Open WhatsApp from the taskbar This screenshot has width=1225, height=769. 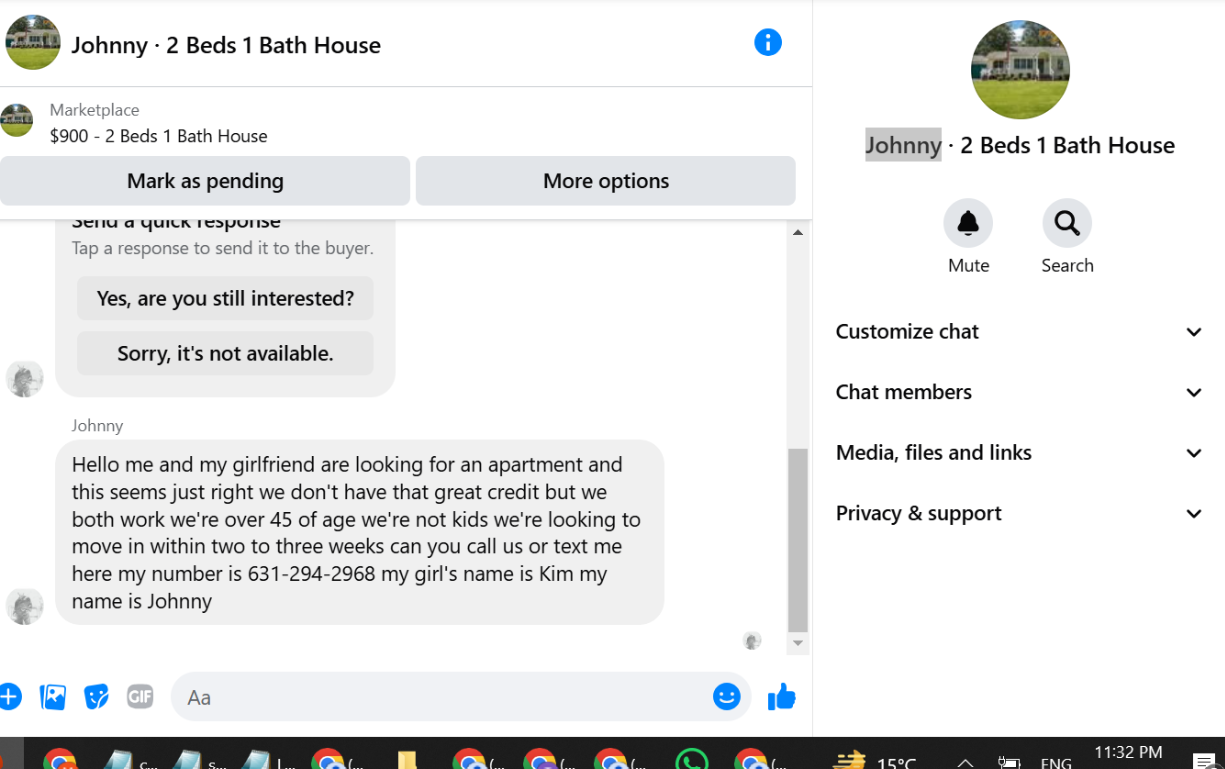pyautogui.click(x=691, y=761)
